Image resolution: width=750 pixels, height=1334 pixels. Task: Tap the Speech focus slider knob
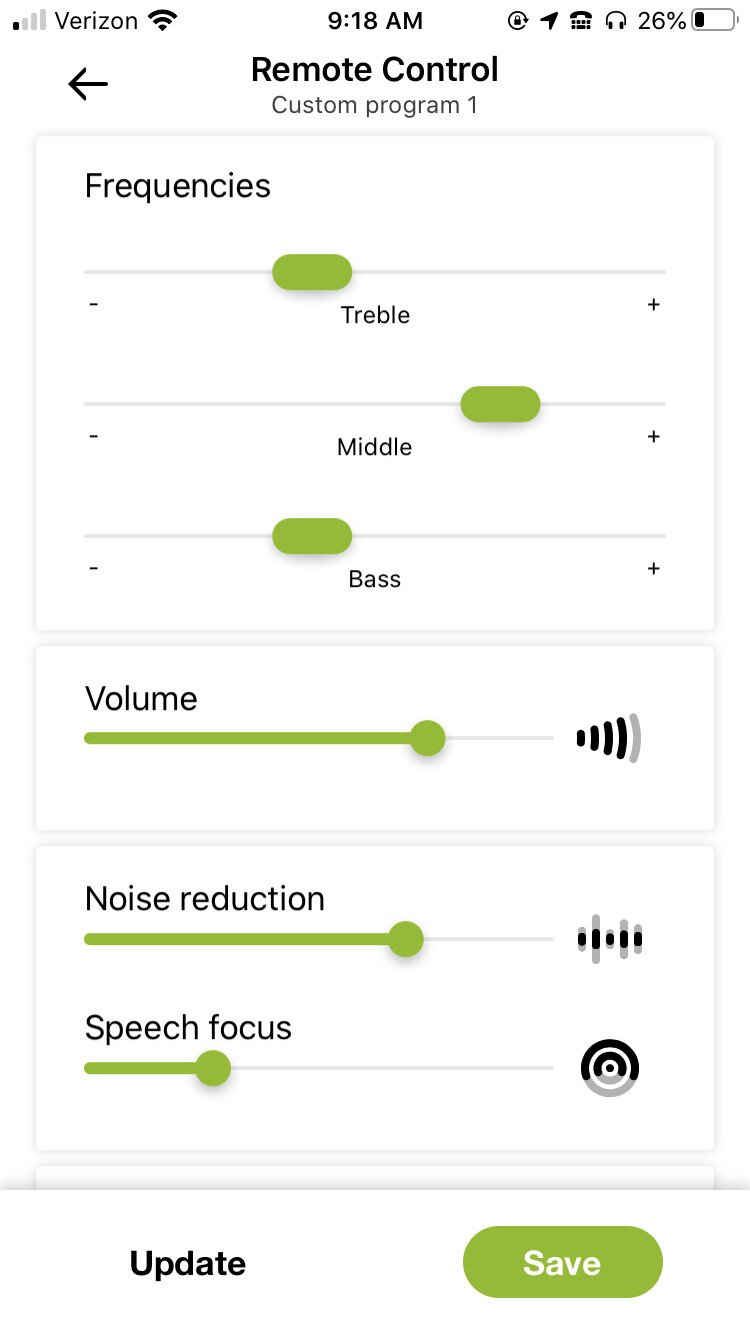tap(212, 1068)
